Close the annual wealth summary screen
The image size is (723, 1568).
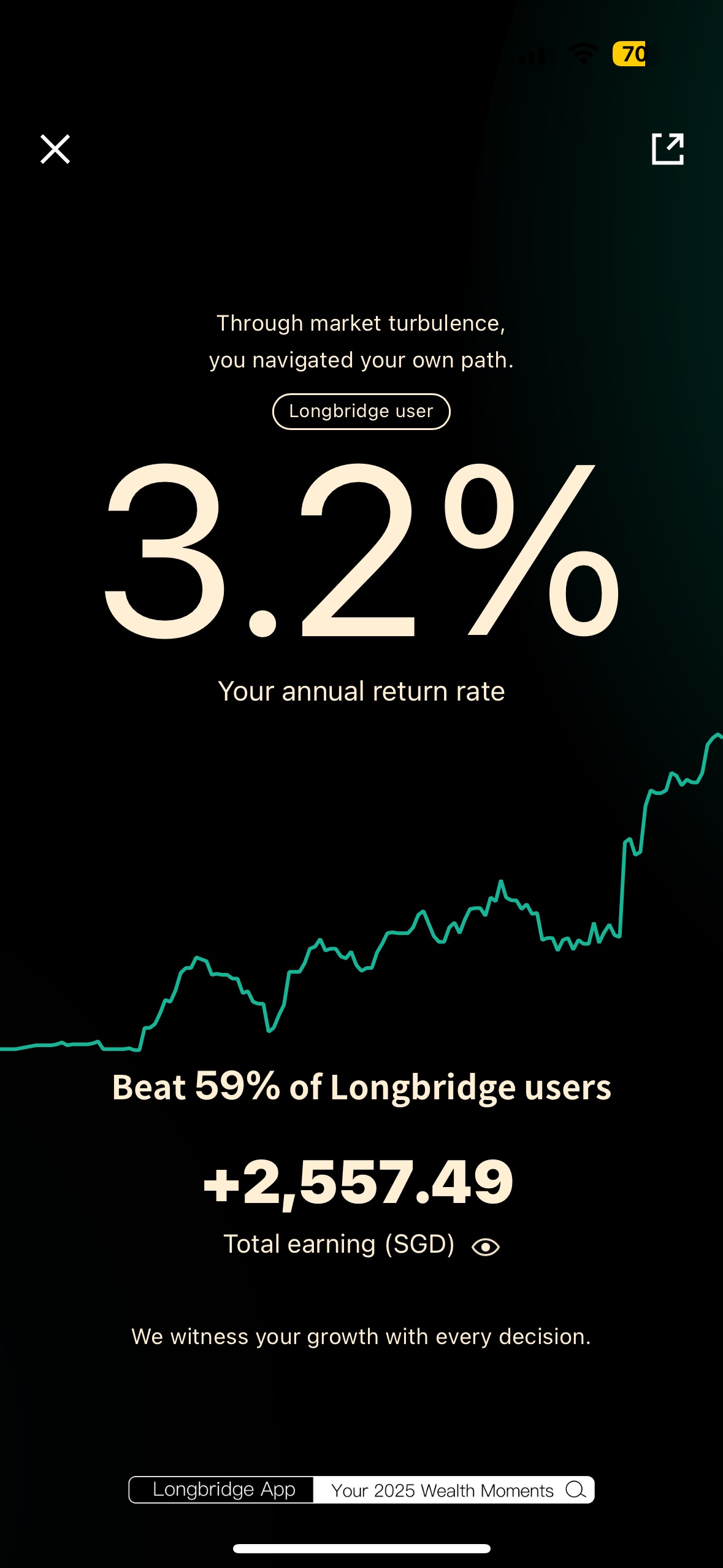click(55, 149)
